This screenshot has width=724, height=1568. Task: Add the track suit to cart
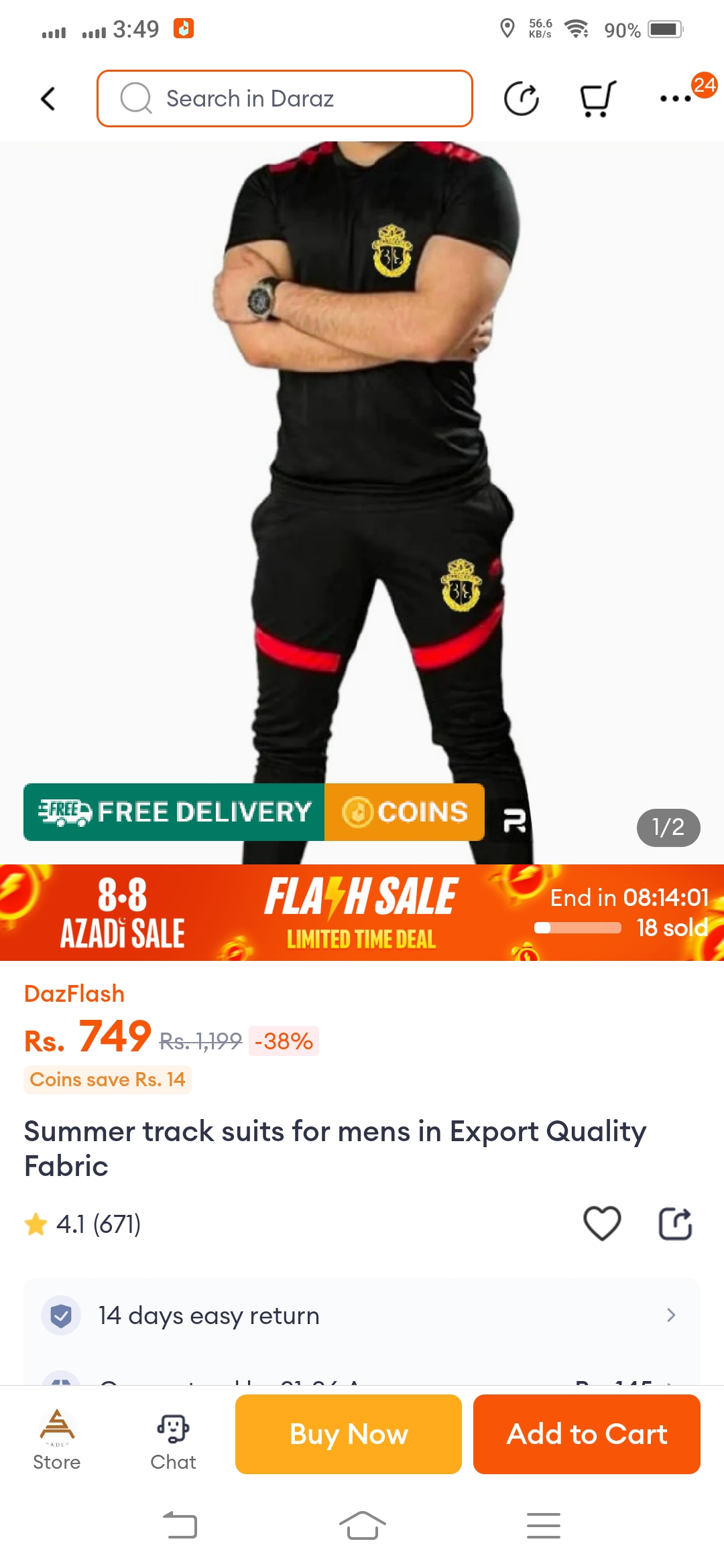pos(587,1434)
